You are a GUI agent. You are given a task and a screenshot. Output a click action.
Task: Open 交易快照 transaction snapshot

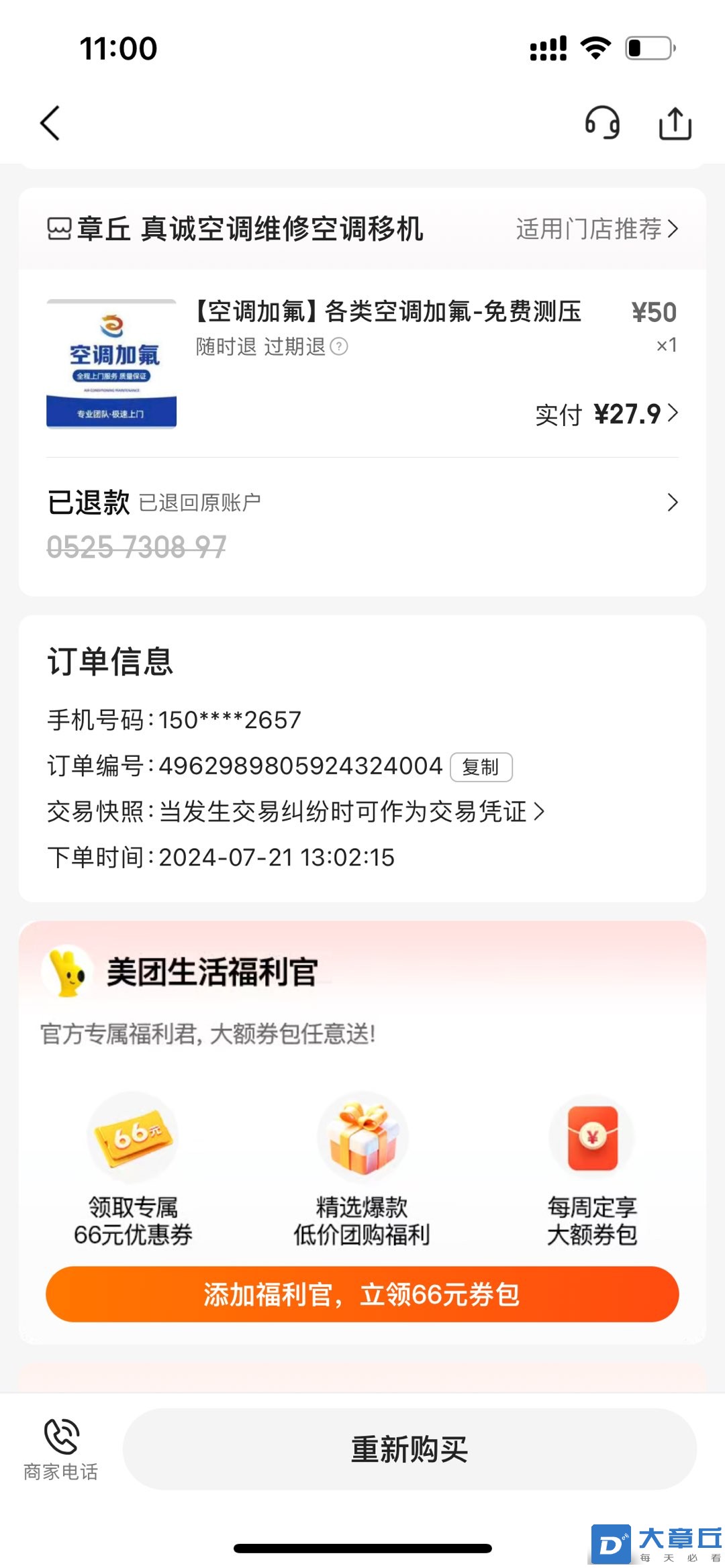[295, 812]
